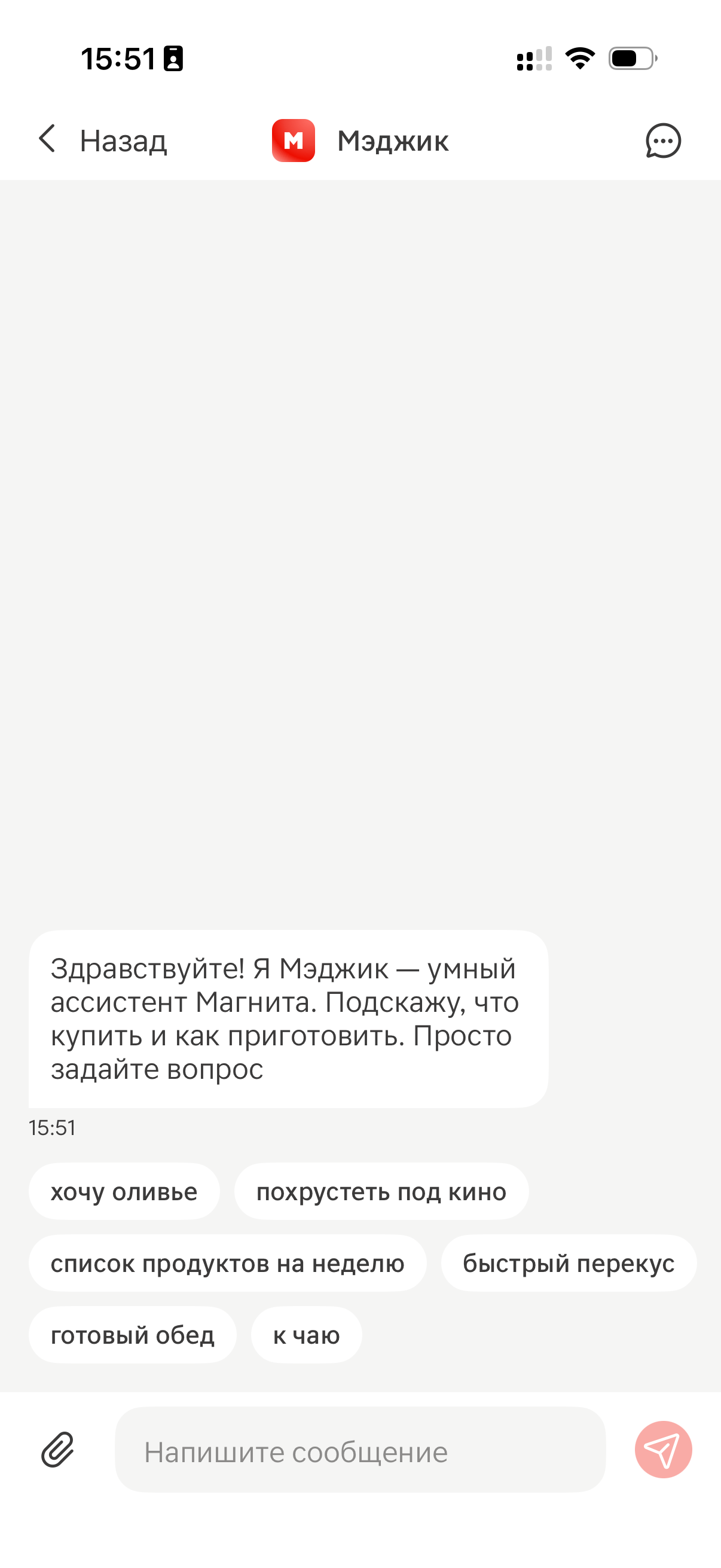
Task: Send the message with the paper plane
Action: 662,1450
